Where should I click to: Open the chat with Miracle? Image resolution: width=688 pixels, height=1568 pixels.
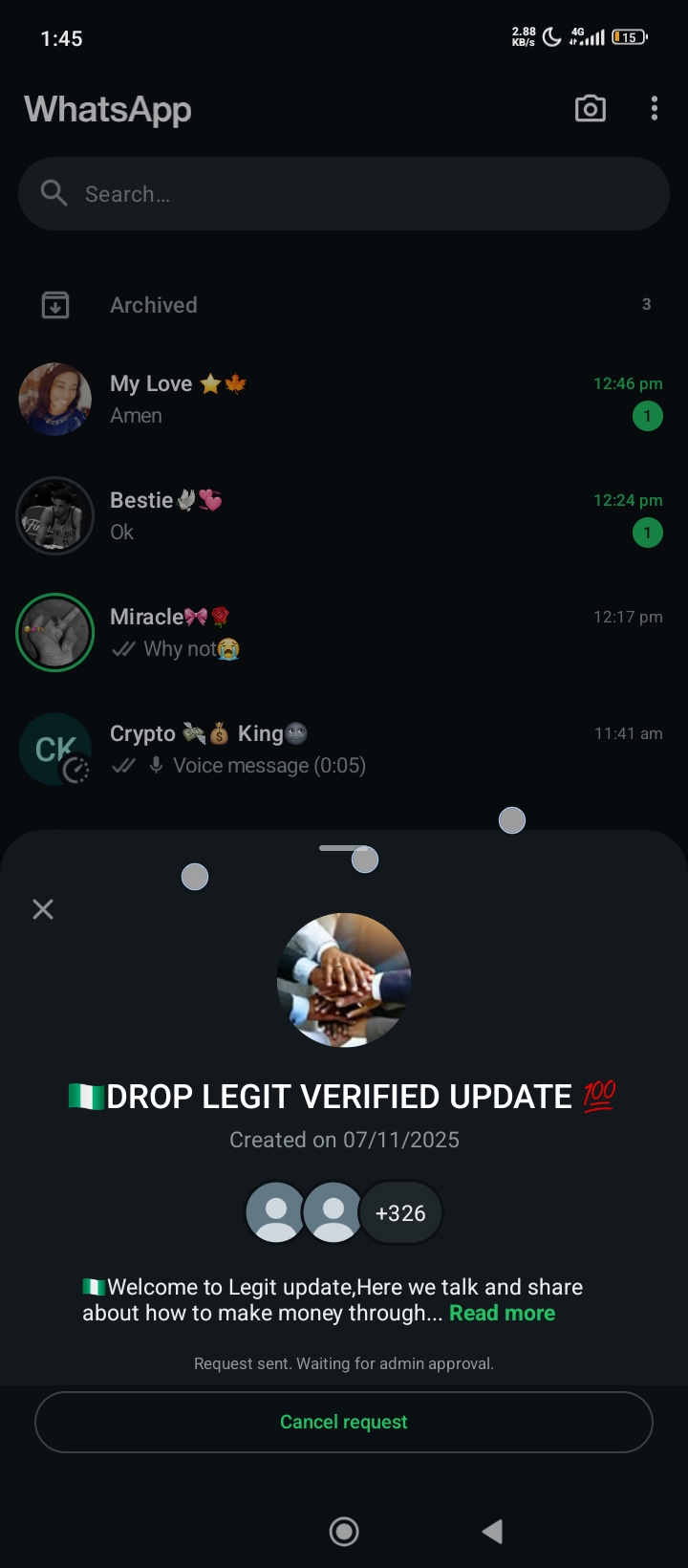click(382, 633)
